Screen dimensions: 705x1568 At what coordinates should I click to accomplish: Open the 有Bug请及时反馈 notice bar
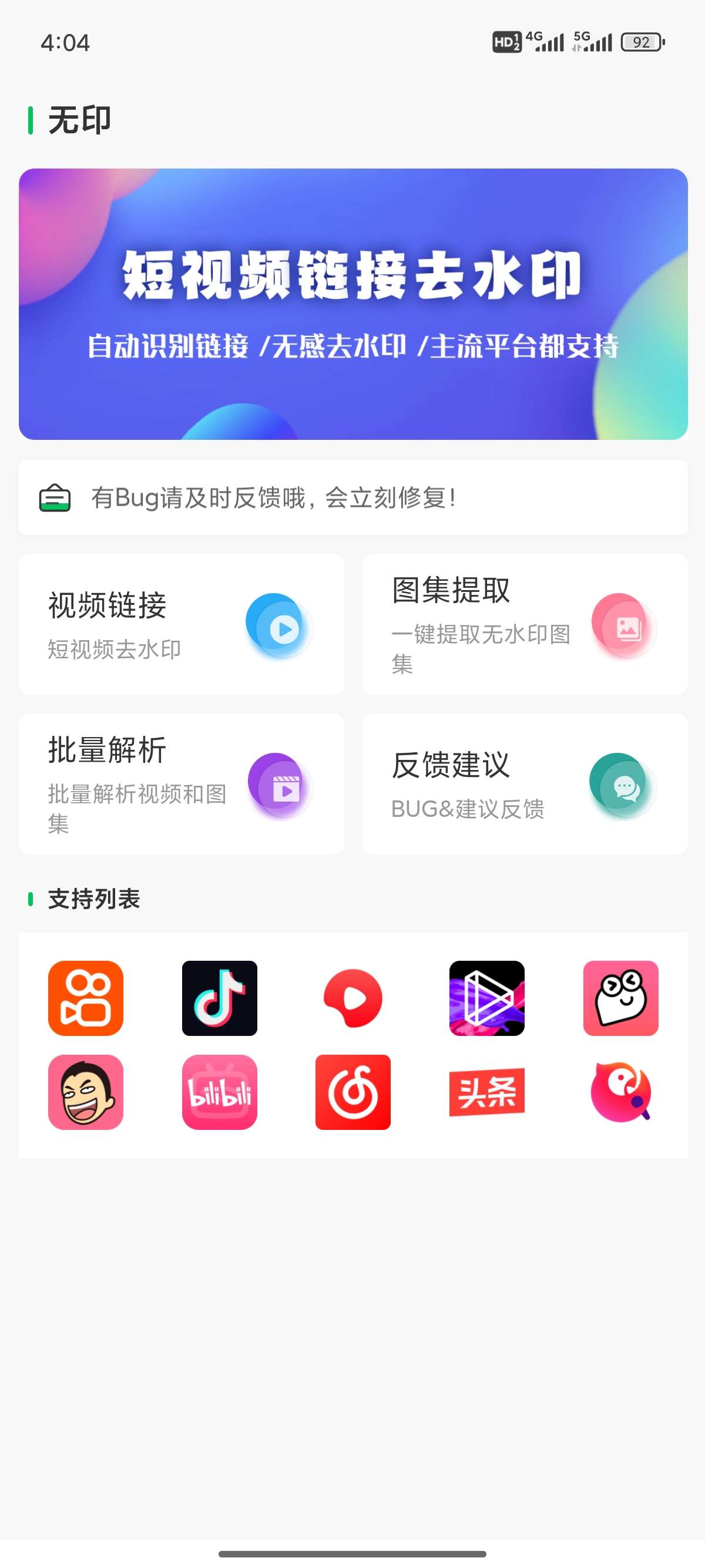pyautogui.click(x=353, y=497)
